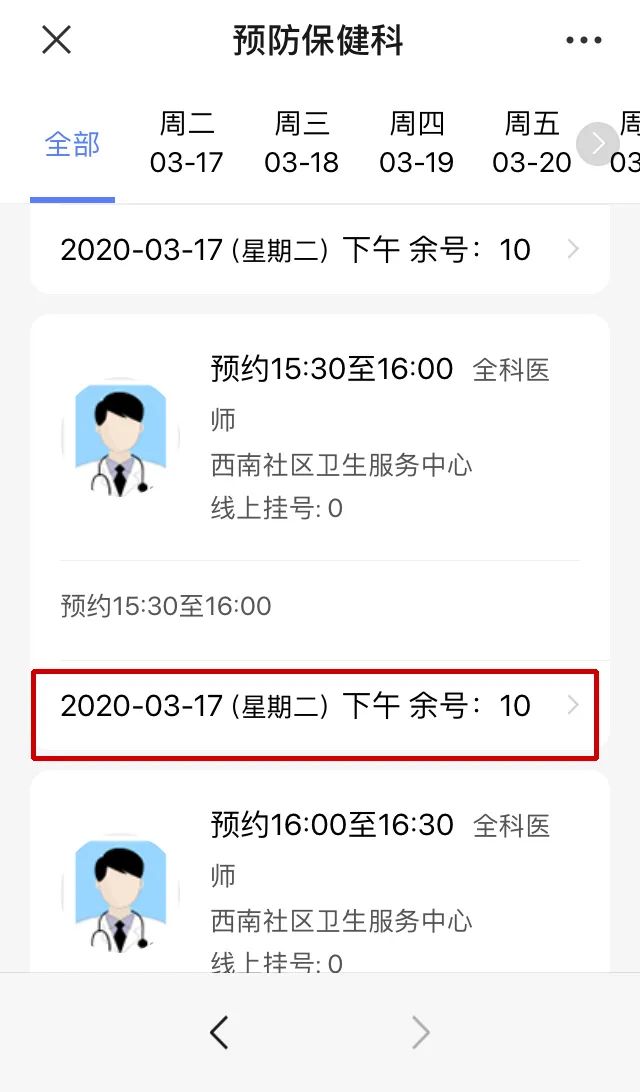Switch to the 全部 tab
The width and height of the screenshot is (640, 1092).
pos(72,145)
